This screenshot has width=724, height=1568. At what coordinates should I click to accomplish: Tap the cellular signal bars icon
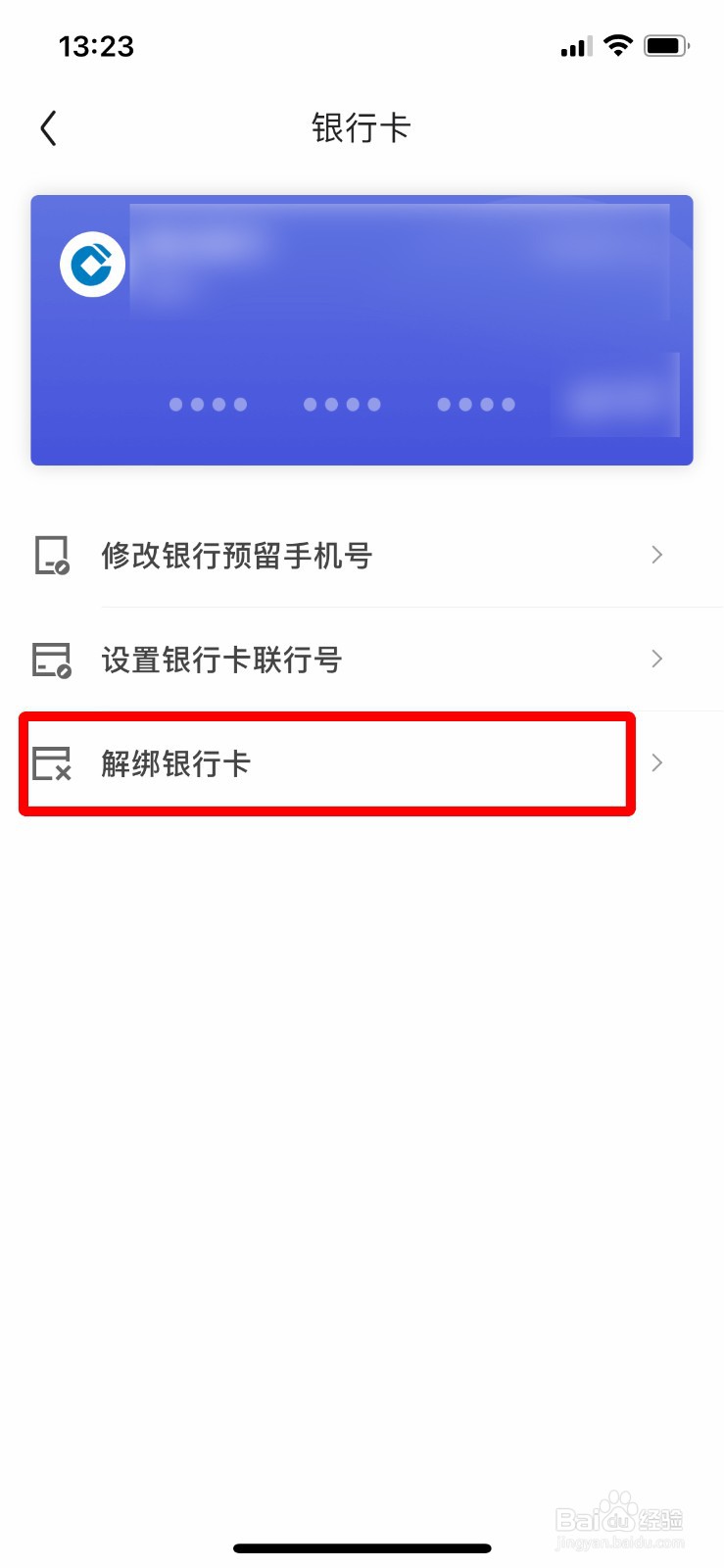click(574, 45)
